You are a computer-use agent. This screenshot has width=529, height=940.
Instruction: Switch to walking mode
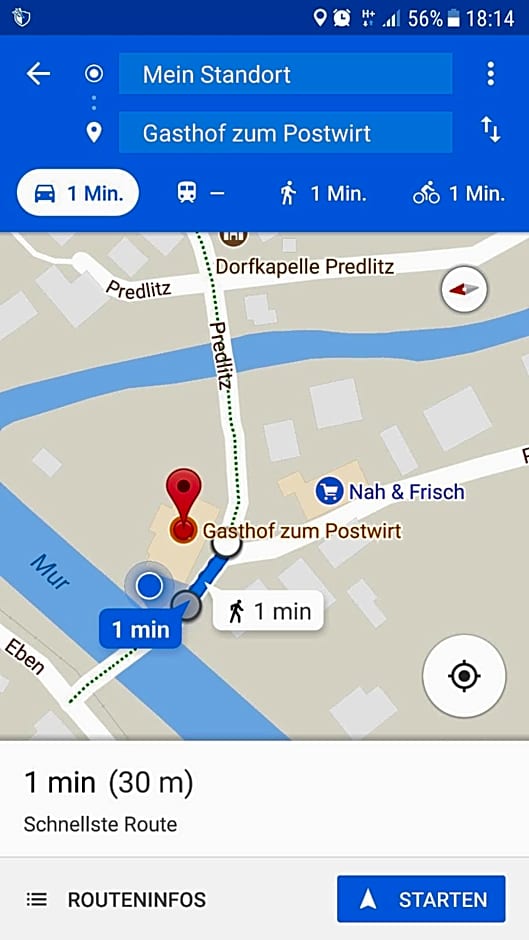(x=323, y=194)
